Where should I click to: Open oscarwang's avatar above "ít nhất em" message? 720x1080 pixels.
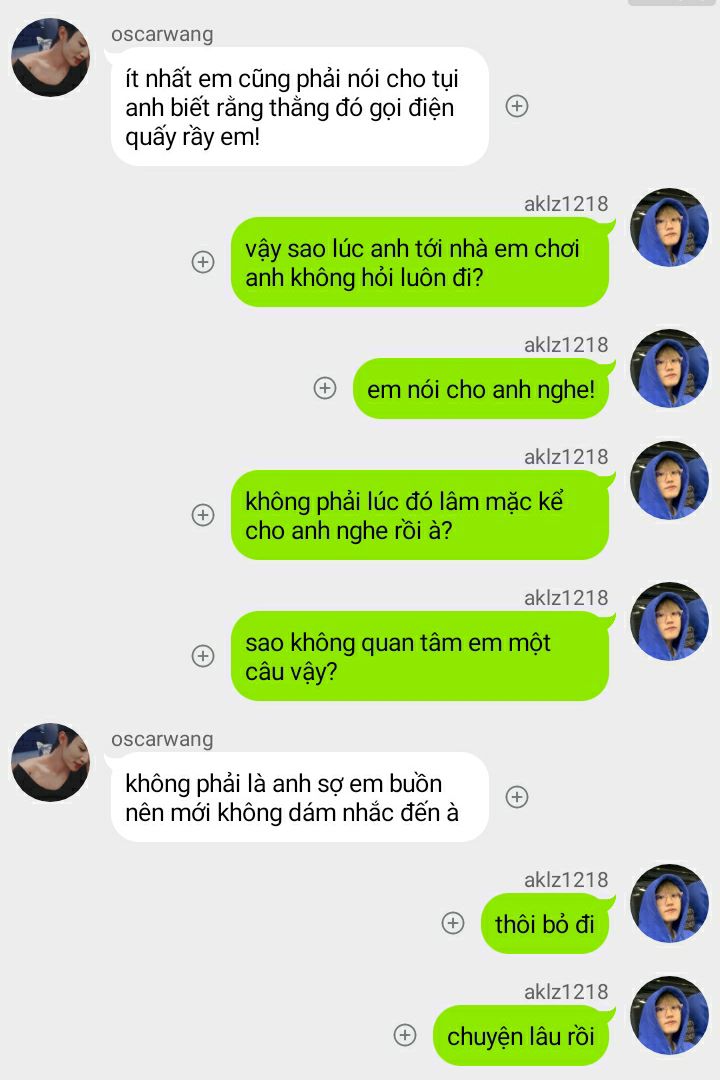pyautogui.click(x=50, y=57)
